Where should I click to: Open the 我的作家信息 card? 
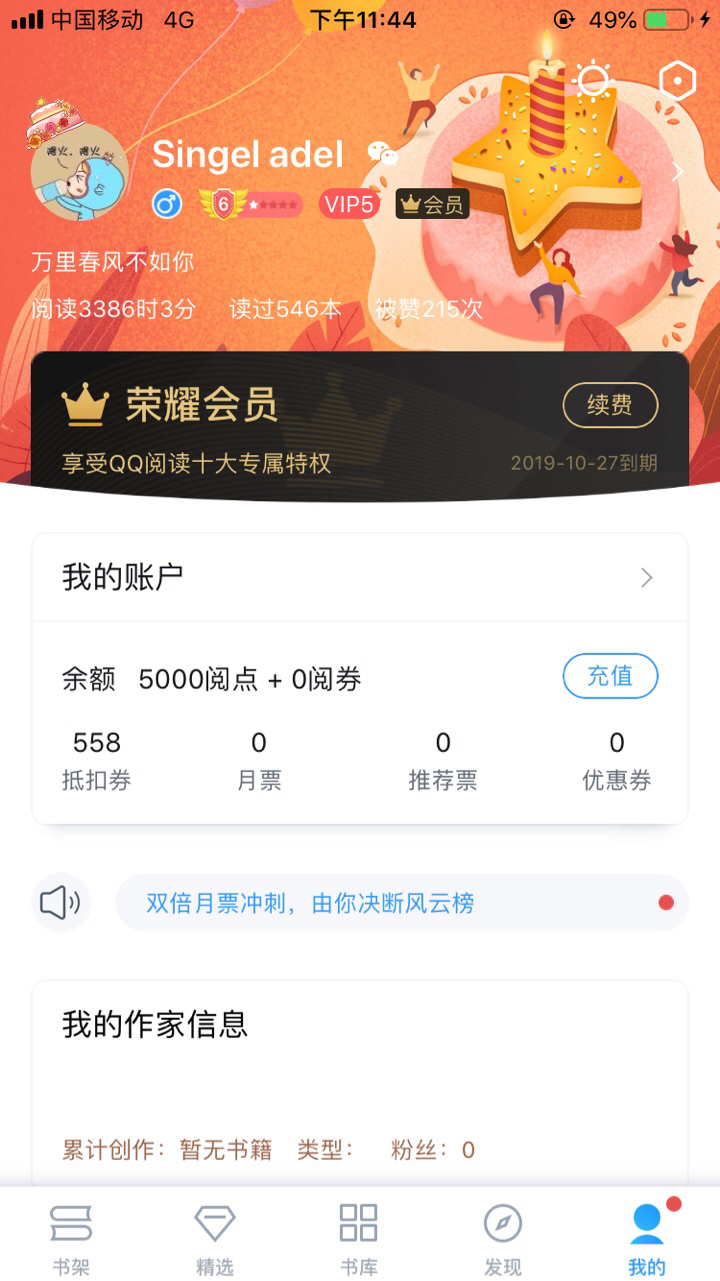360,1080
